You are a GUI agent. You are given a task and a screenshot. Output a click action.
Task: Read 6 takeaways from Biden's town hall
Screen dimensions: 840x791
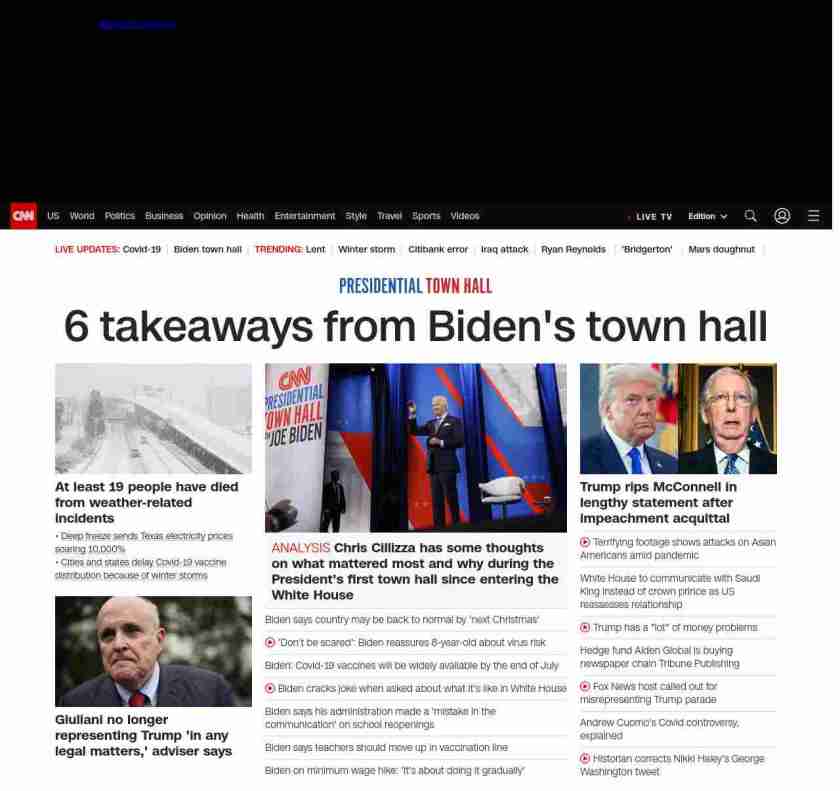coord(416,327)
